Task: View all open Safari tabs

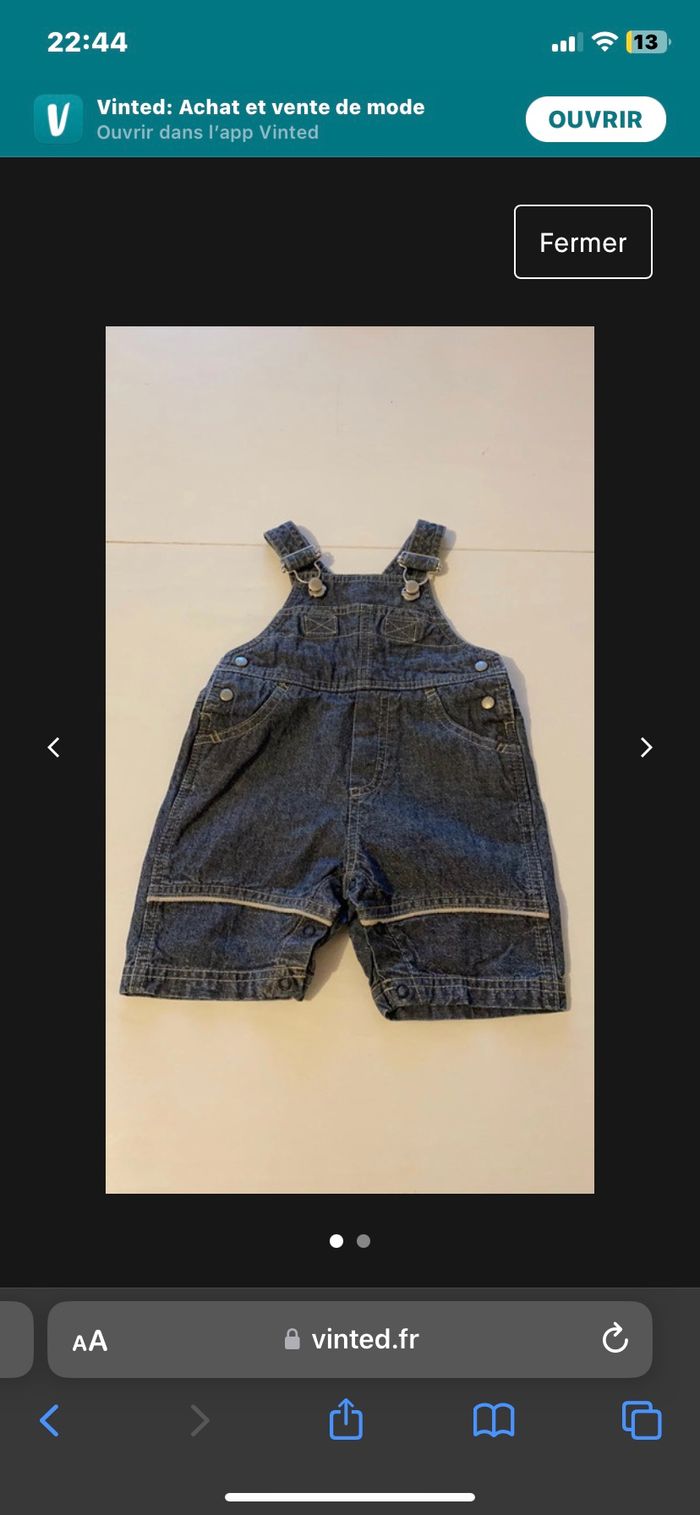Action: (641, 1420)
